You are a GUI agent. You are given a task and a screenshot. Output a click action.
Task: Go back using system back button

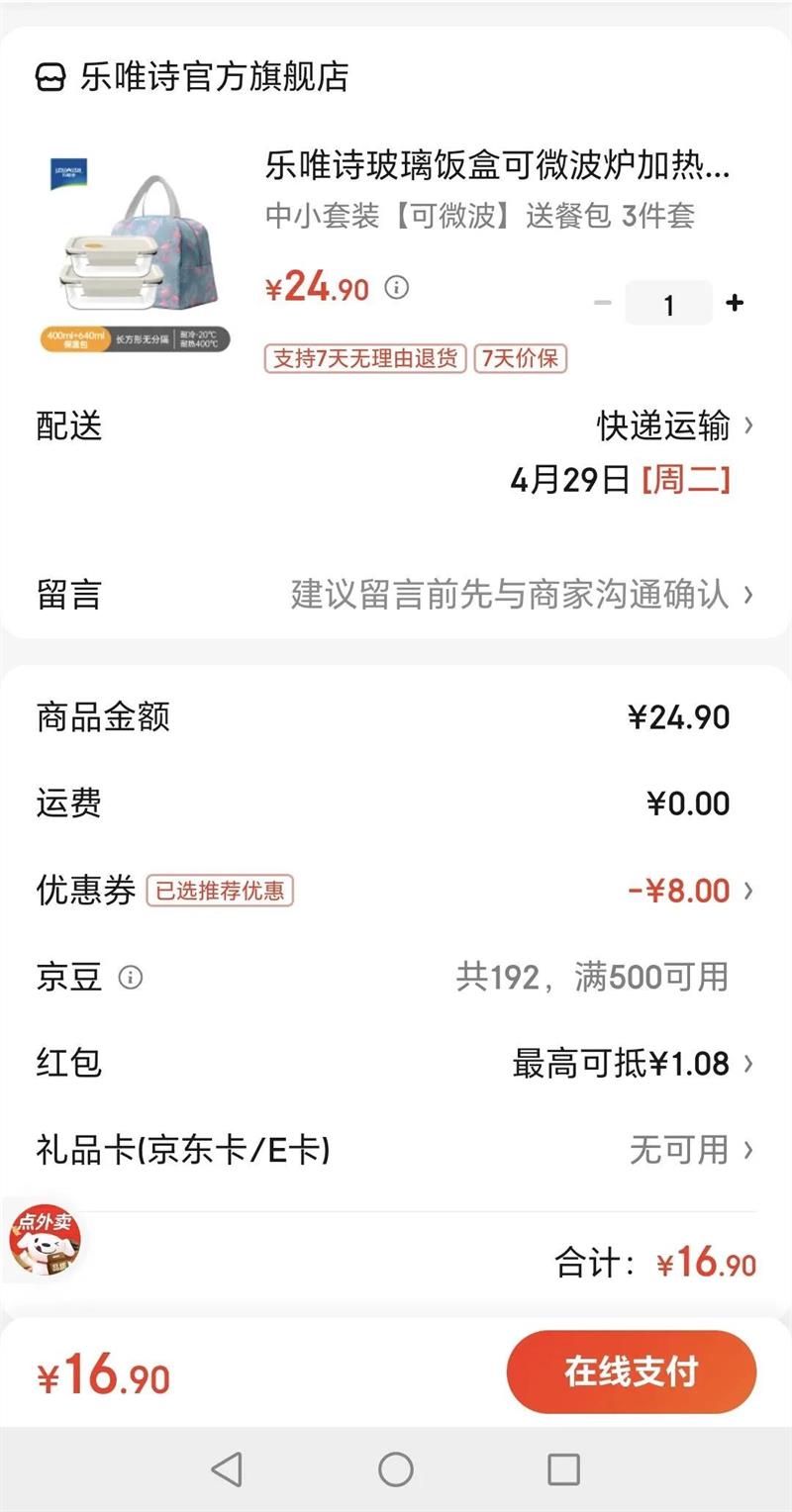click(x=227, y=1469)
